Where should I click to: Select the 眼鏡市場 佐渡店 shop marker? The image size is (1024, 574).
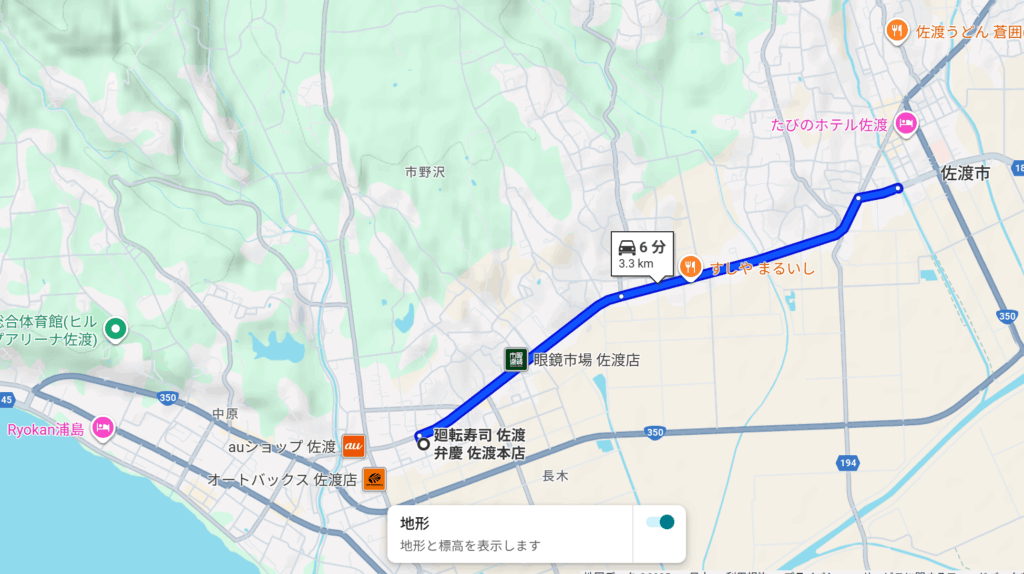coord(516,359)
